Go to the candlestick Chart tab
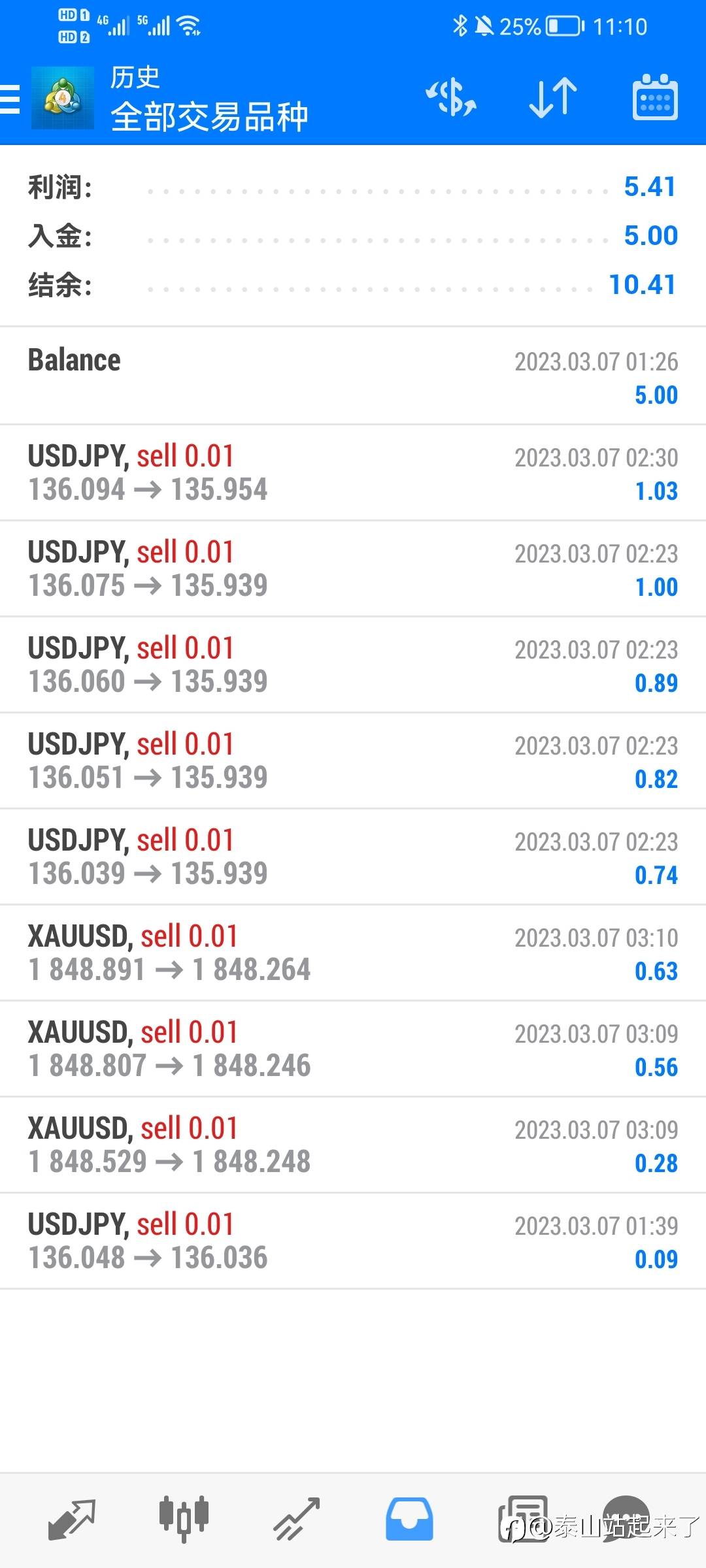 pyautogui.click(x=184, y=1518)
